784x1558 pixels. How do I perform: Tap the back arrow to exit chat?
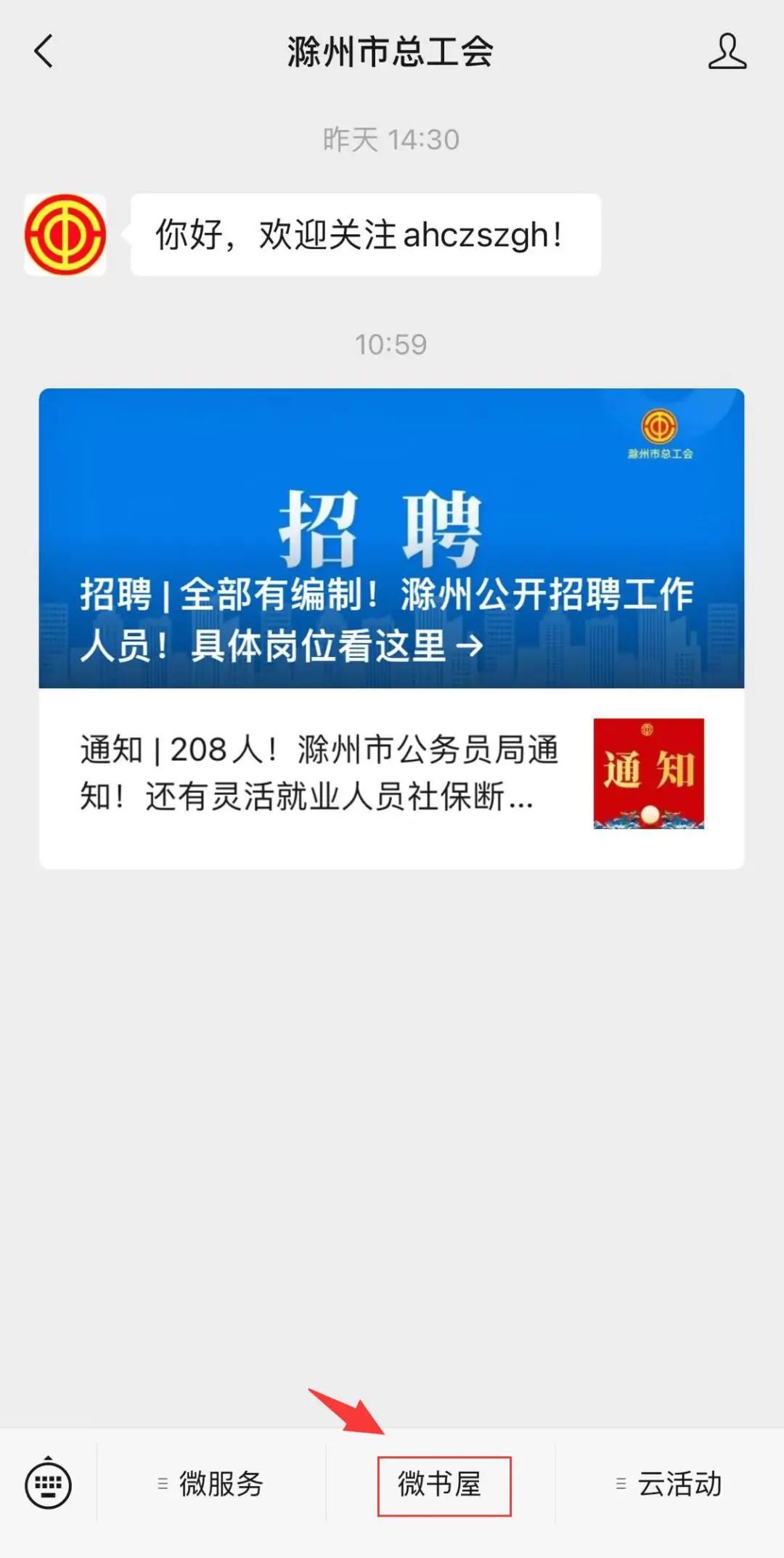coord(44,52)
